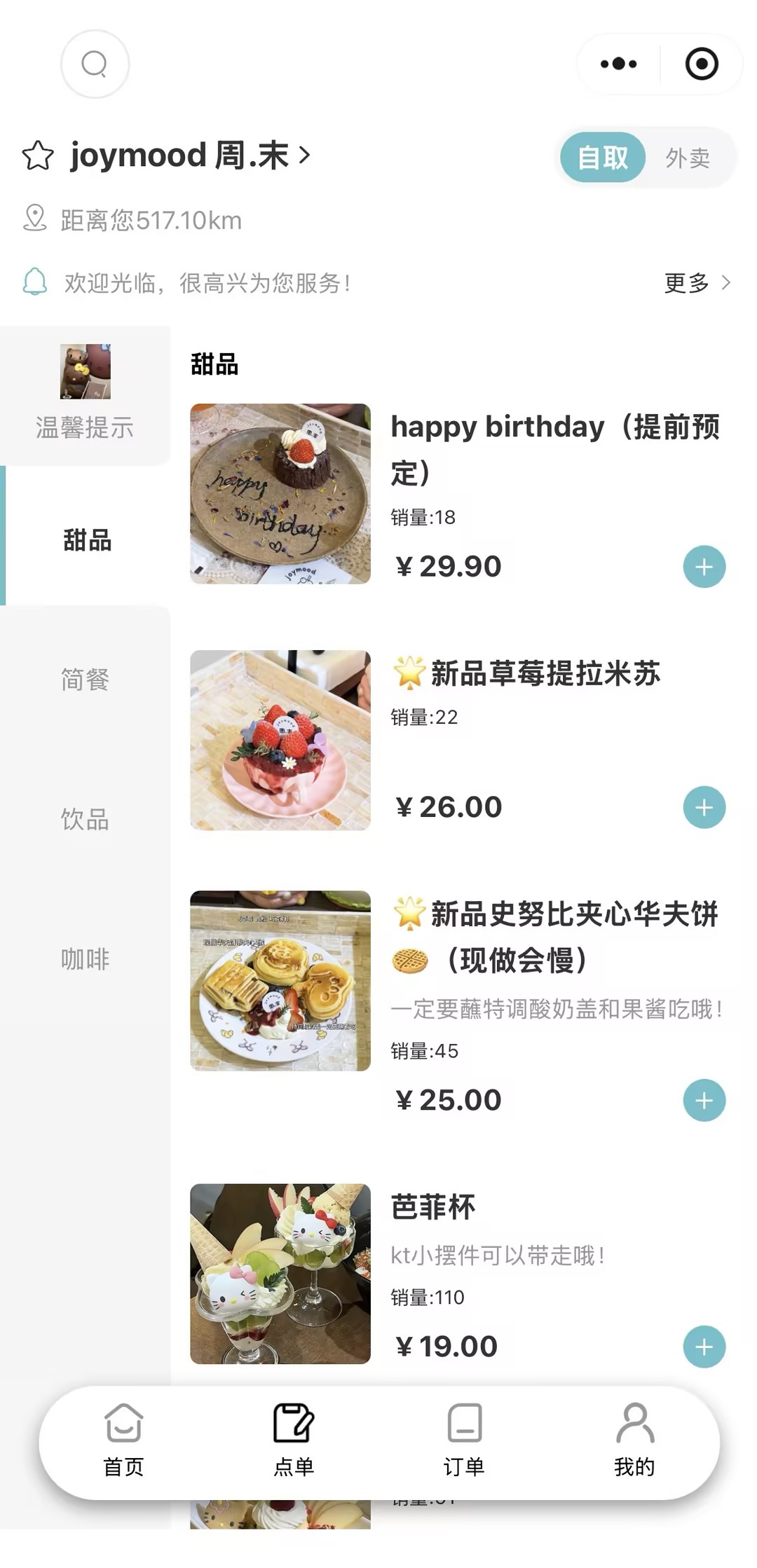The width and height of the screenshot is (757, 1568).
Task: Favorite the store with the star icon
Action: point(38,156)
